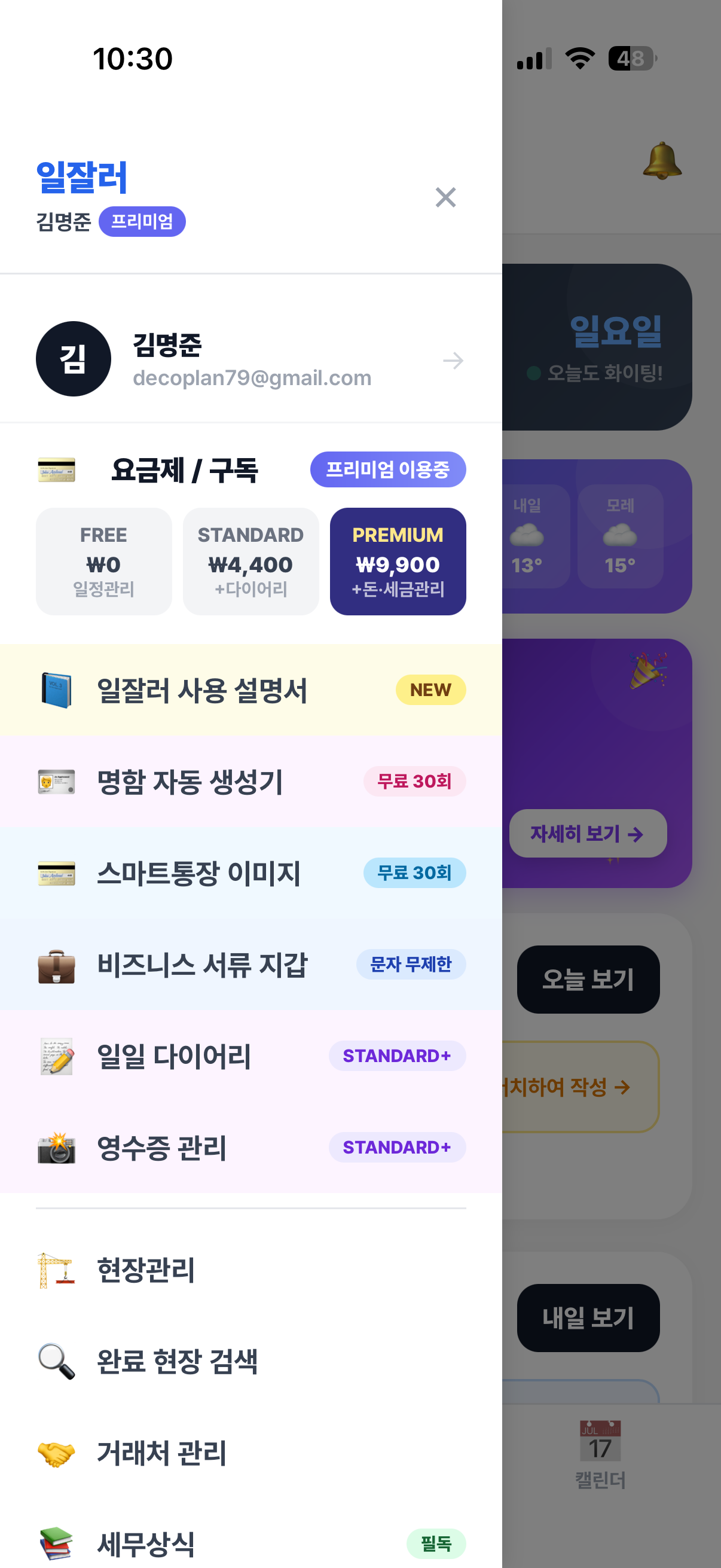
Task: Open the 일잘러 사용 설명서 book icon
Action: [x=58, y=690]
